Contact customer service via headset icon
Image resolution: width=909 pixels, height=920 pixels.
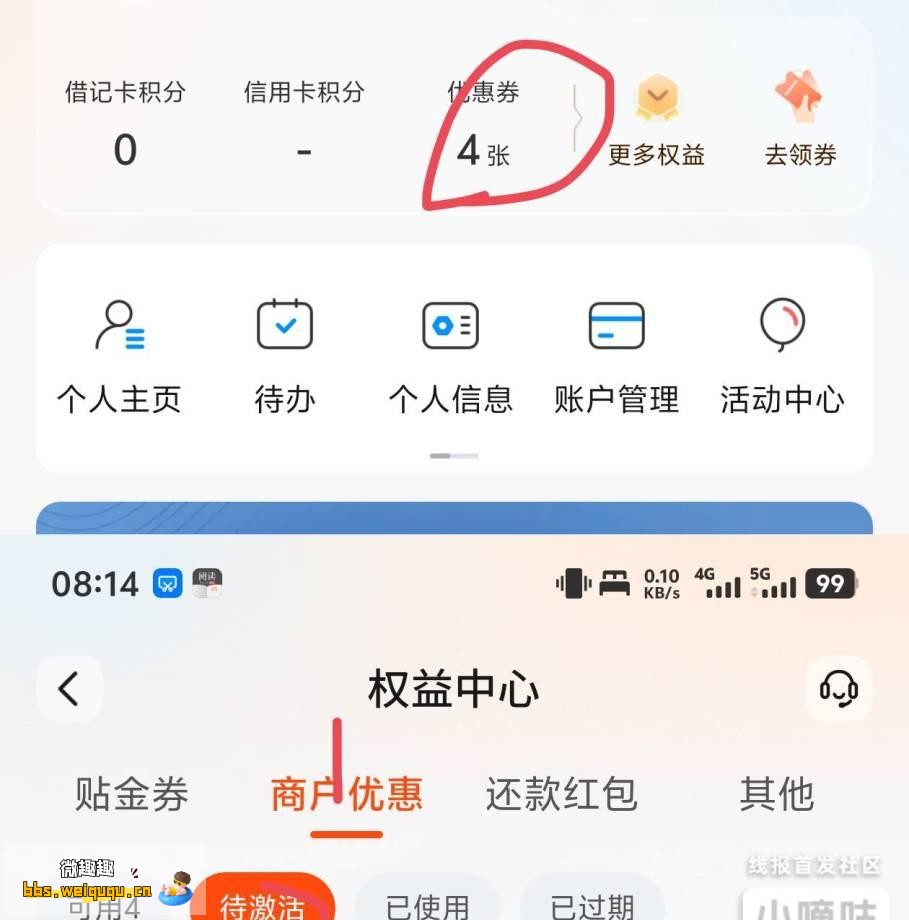(838, 689)
